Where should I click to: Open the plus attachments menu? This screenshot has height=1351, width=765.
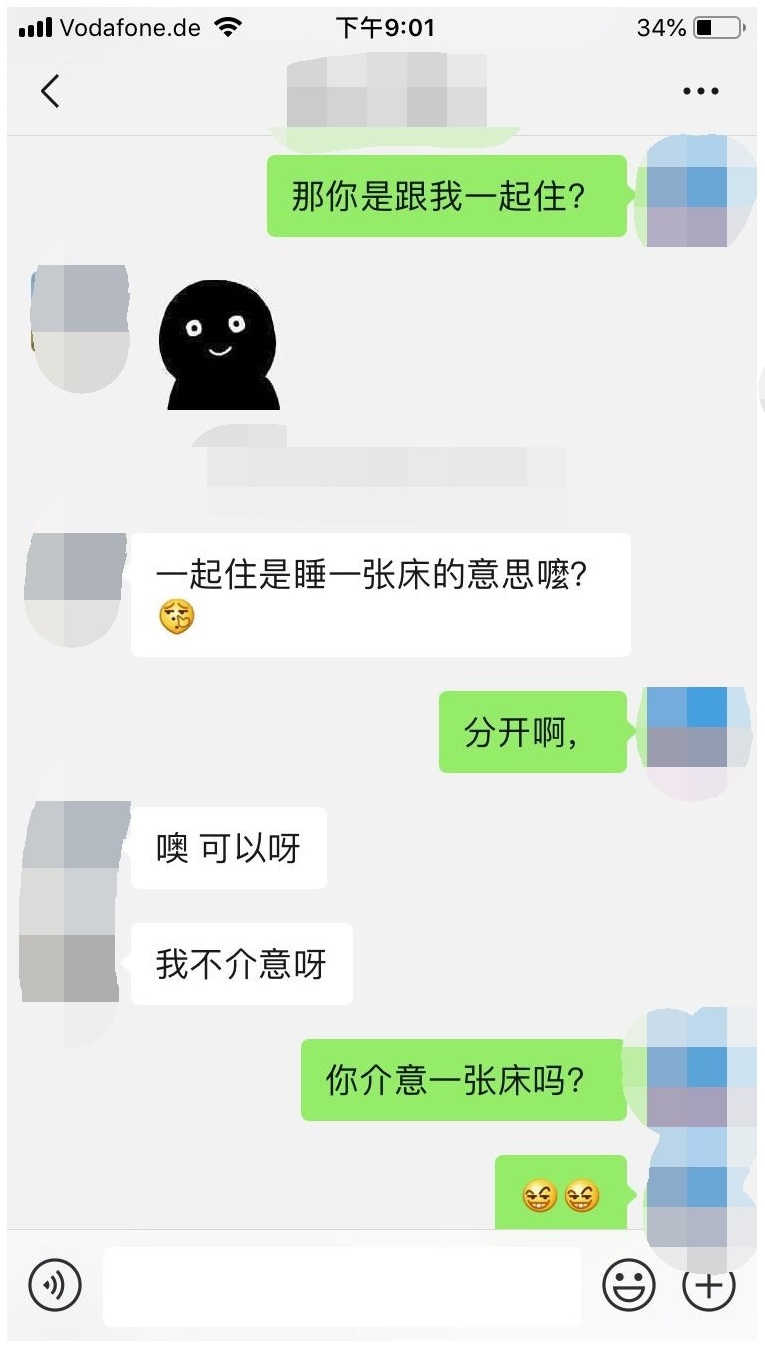click(708, 1285)
